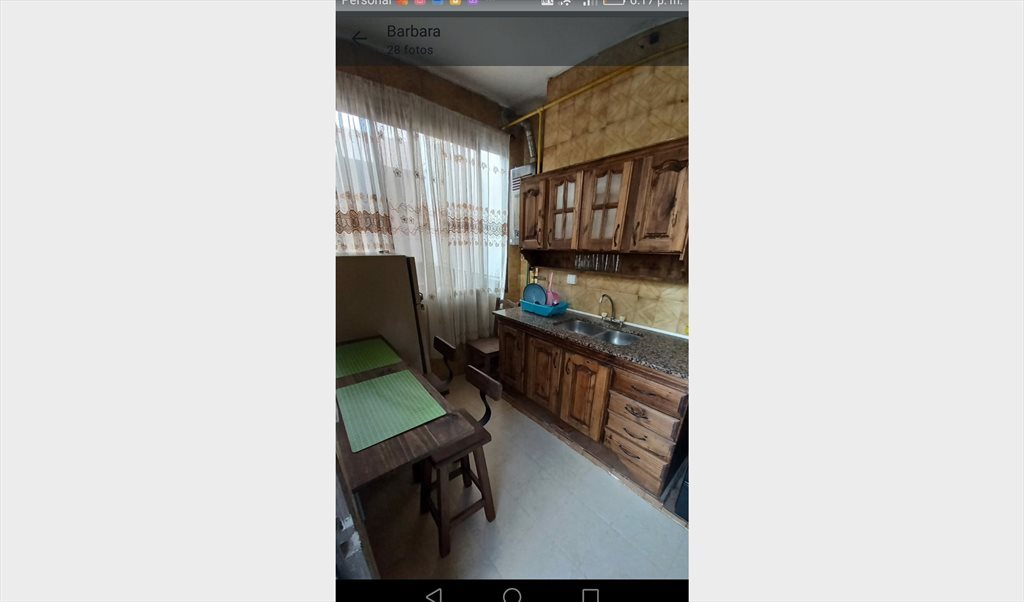Screen dimensions: 1024x602
Task: Open the recent apps view
Action: pyautogui.click(x=590, y=595)
